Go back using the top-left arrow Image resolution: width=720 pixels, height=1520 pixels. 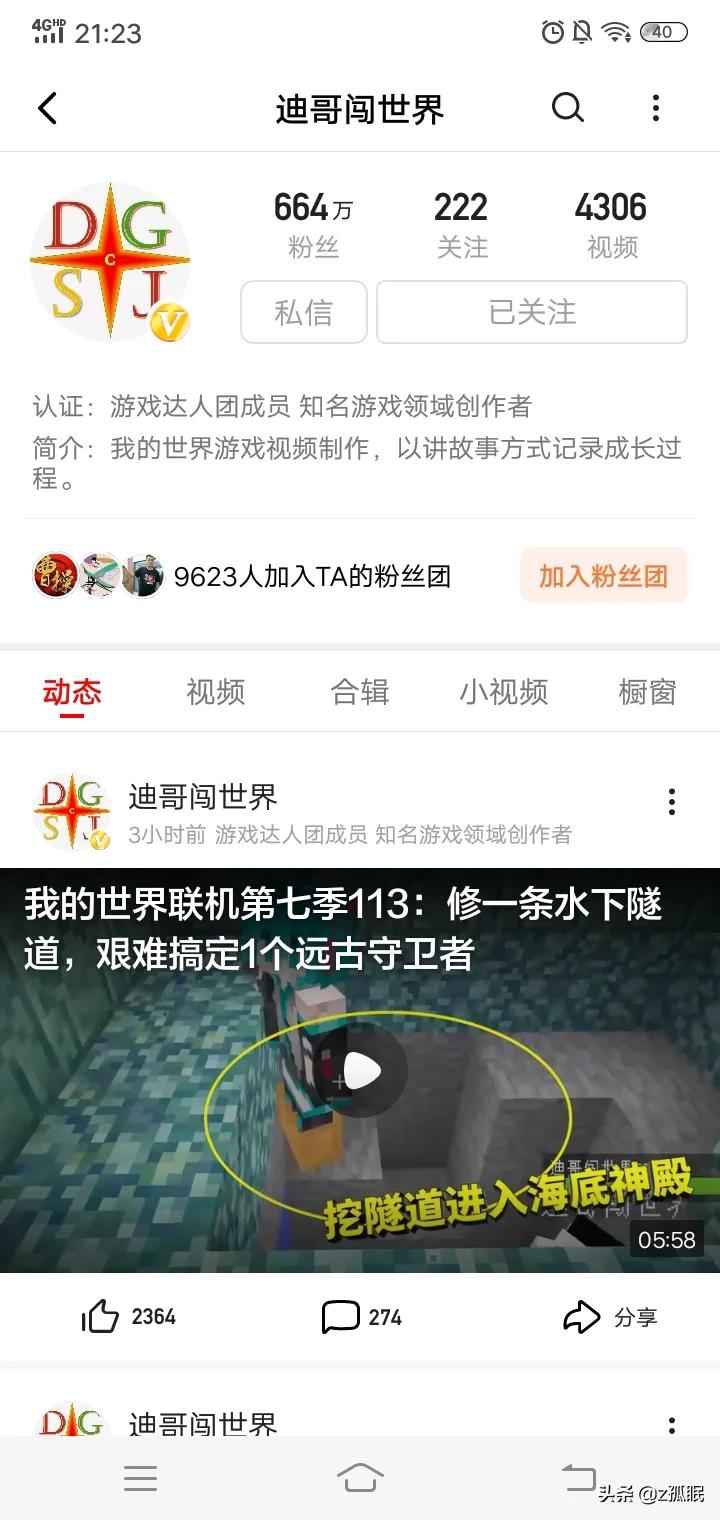point(47,108)
